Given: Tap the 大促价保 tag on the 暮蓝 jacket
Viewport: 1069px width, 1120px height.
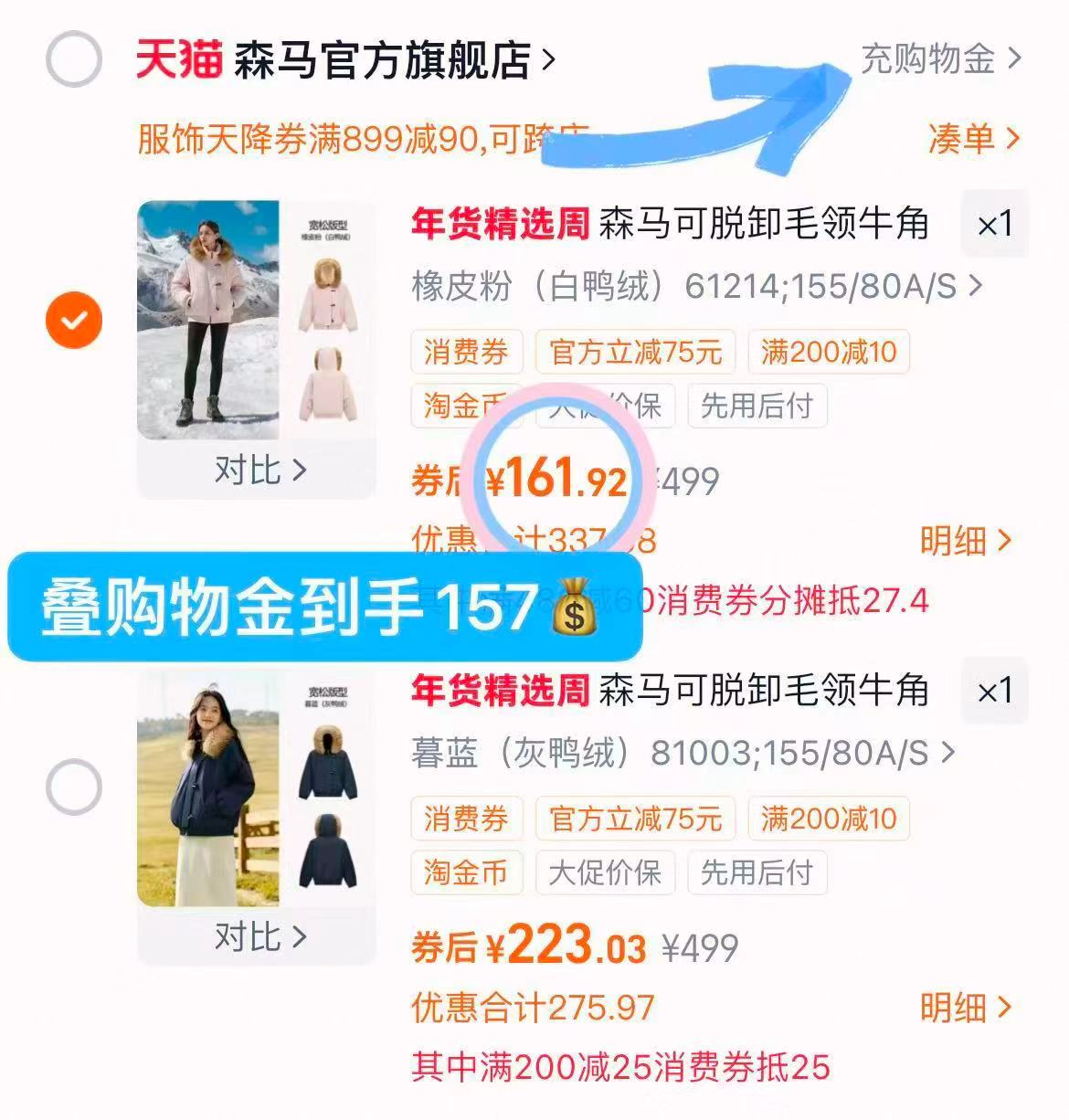Looking at the screenshot, I should pos(606,873).
